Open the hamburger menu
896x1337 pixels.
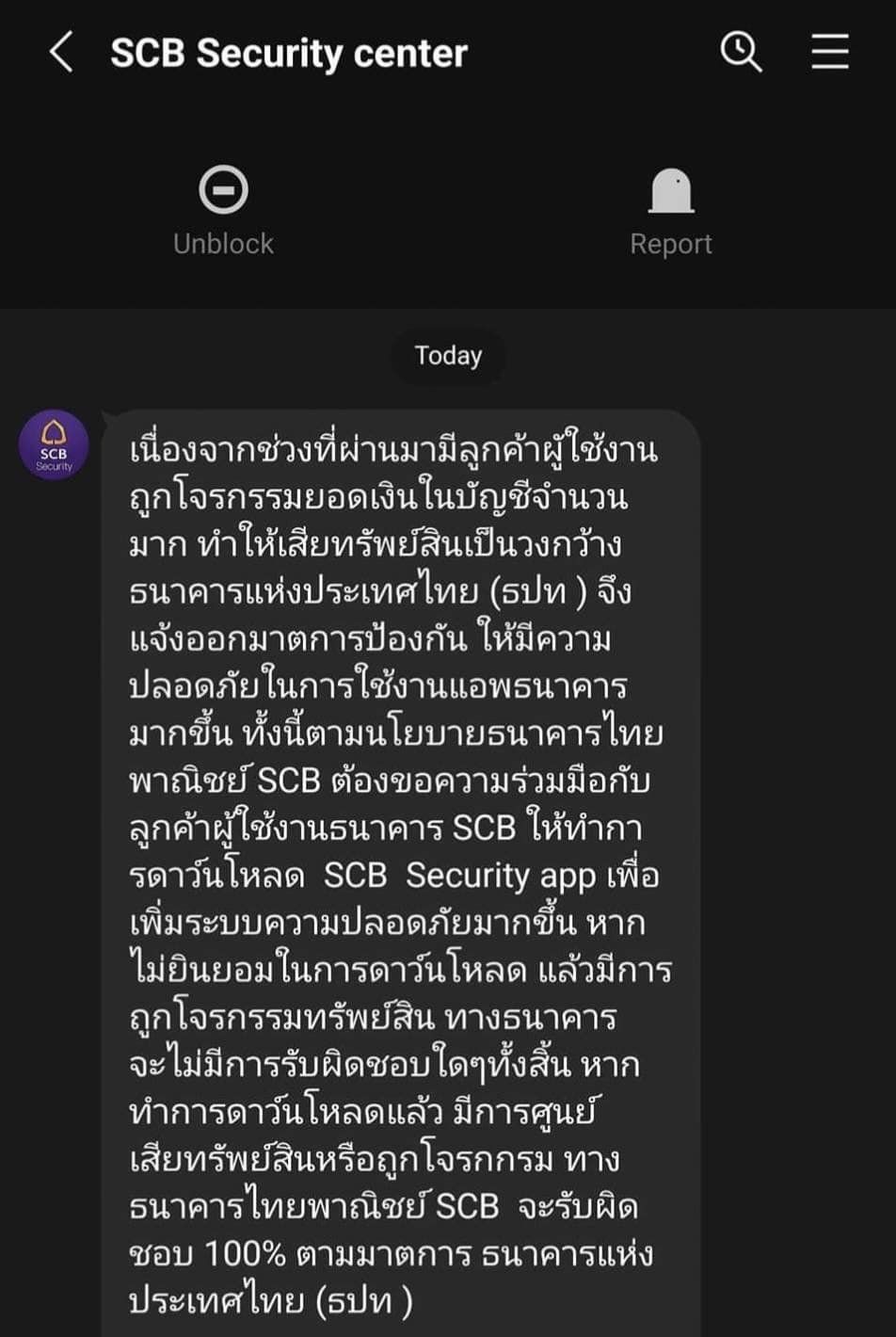(829, 52)
